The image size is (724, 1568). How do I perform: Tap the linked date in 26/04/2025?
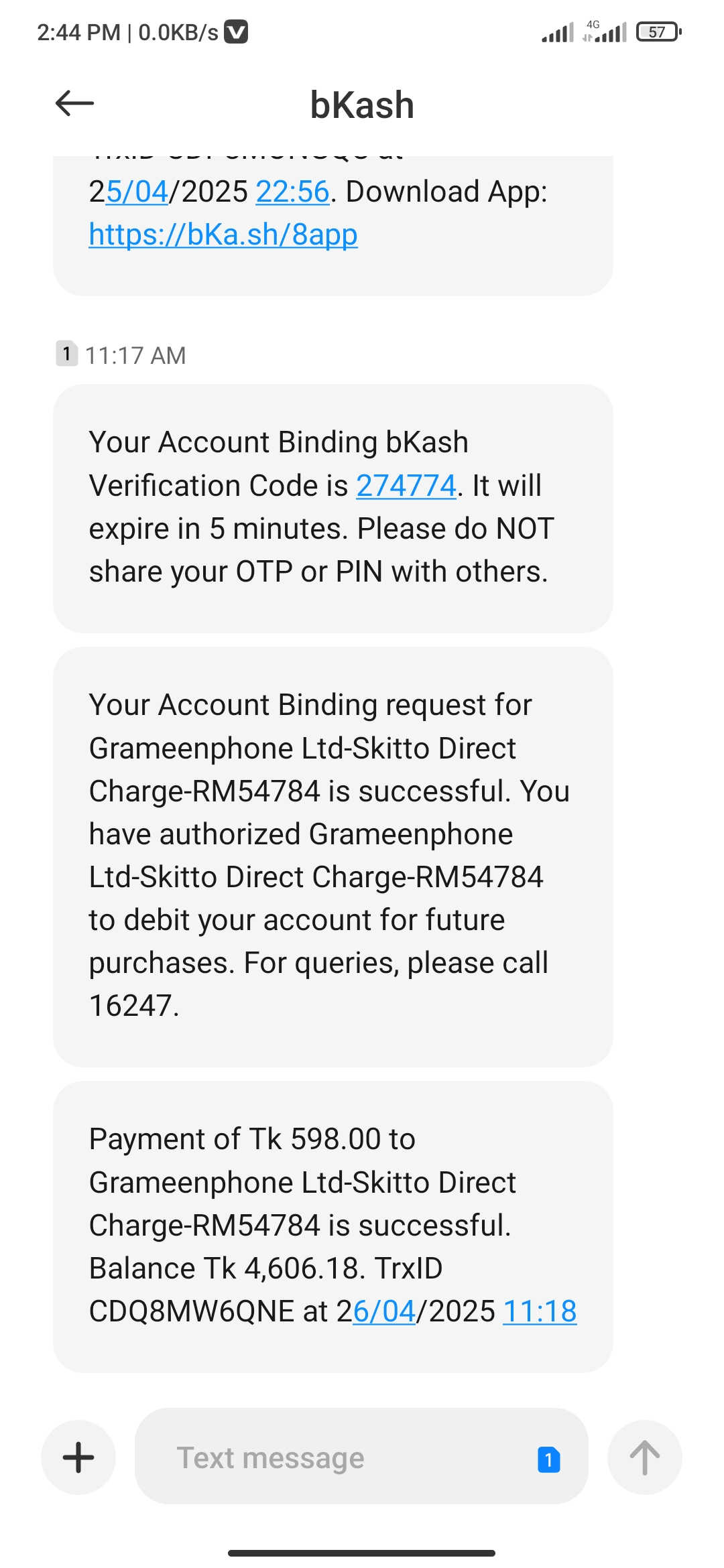click(x=384, y=1311)
